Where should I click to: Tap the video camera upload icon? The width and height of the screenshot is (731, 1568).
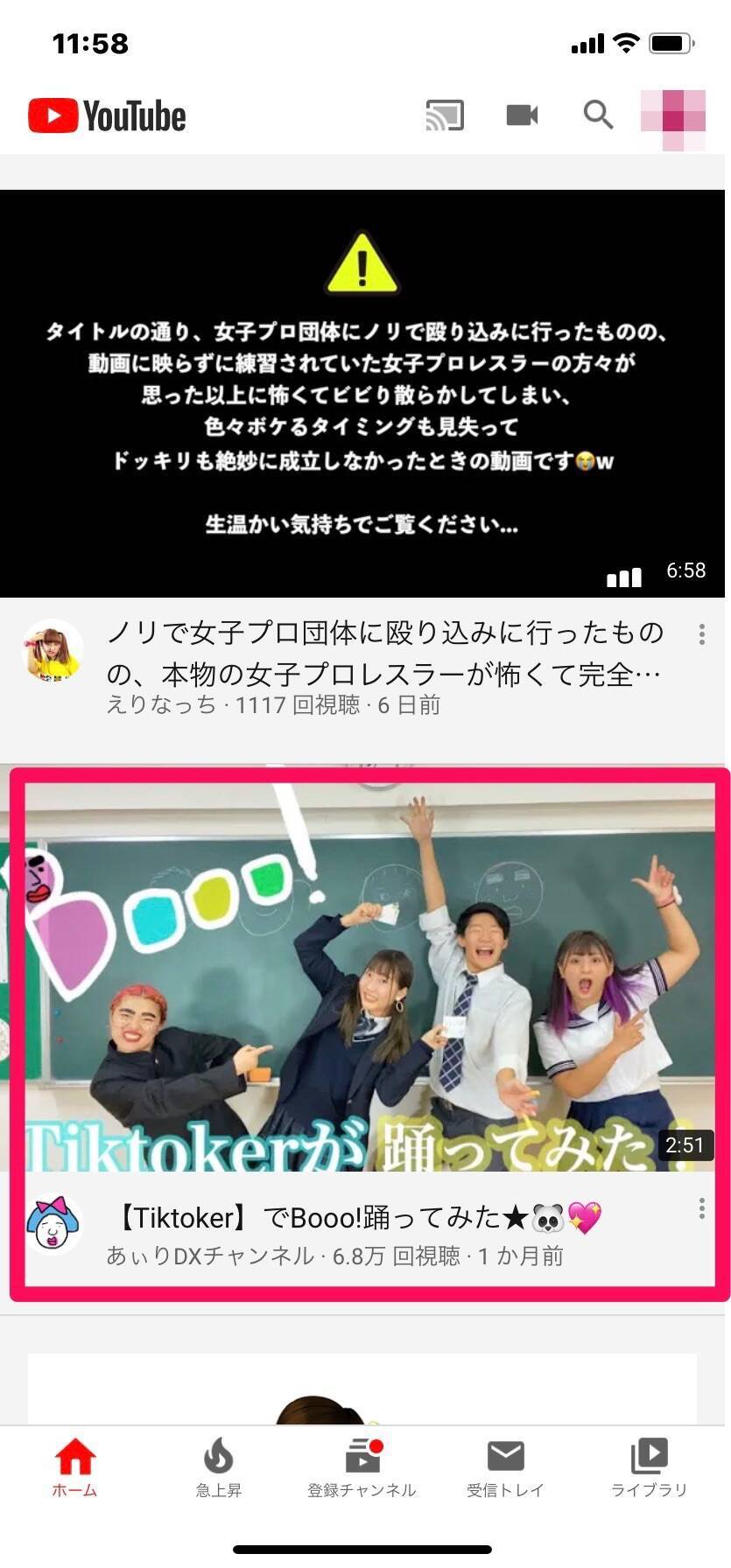tap(522, 115)
